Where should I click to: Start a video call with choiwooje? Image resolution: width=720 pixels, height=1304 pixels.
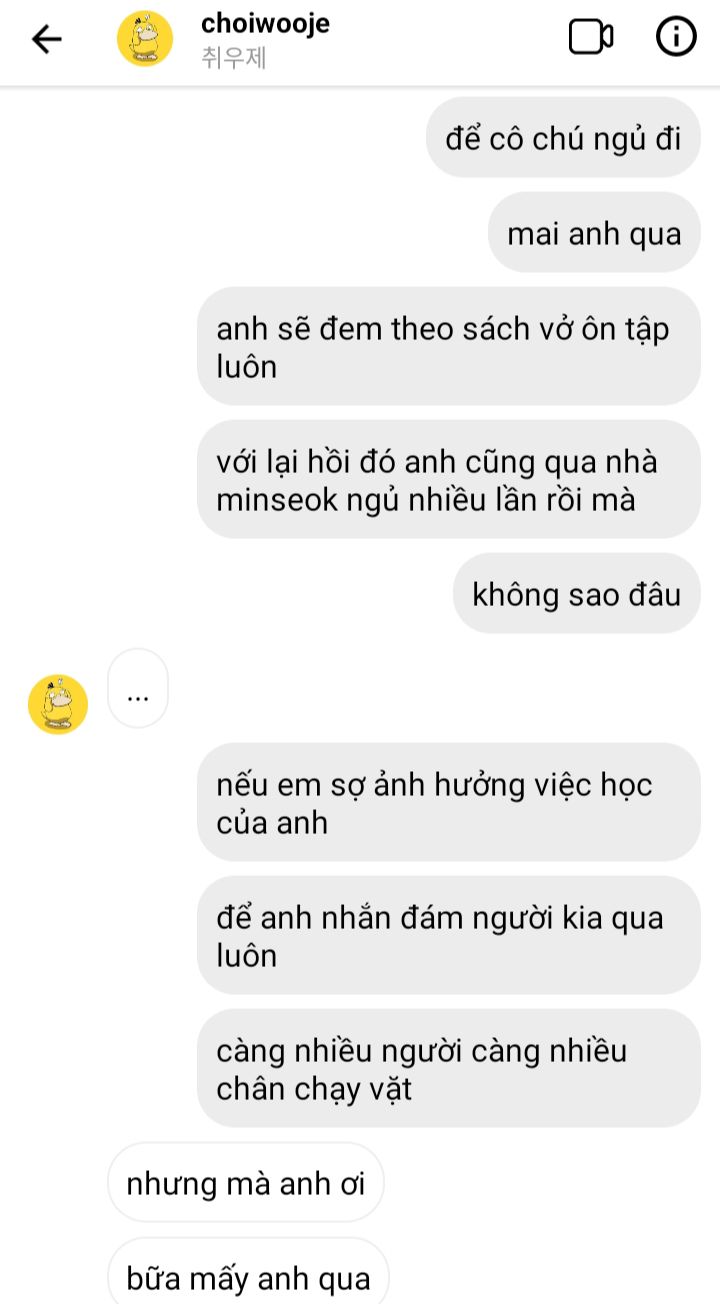[590, 37]
